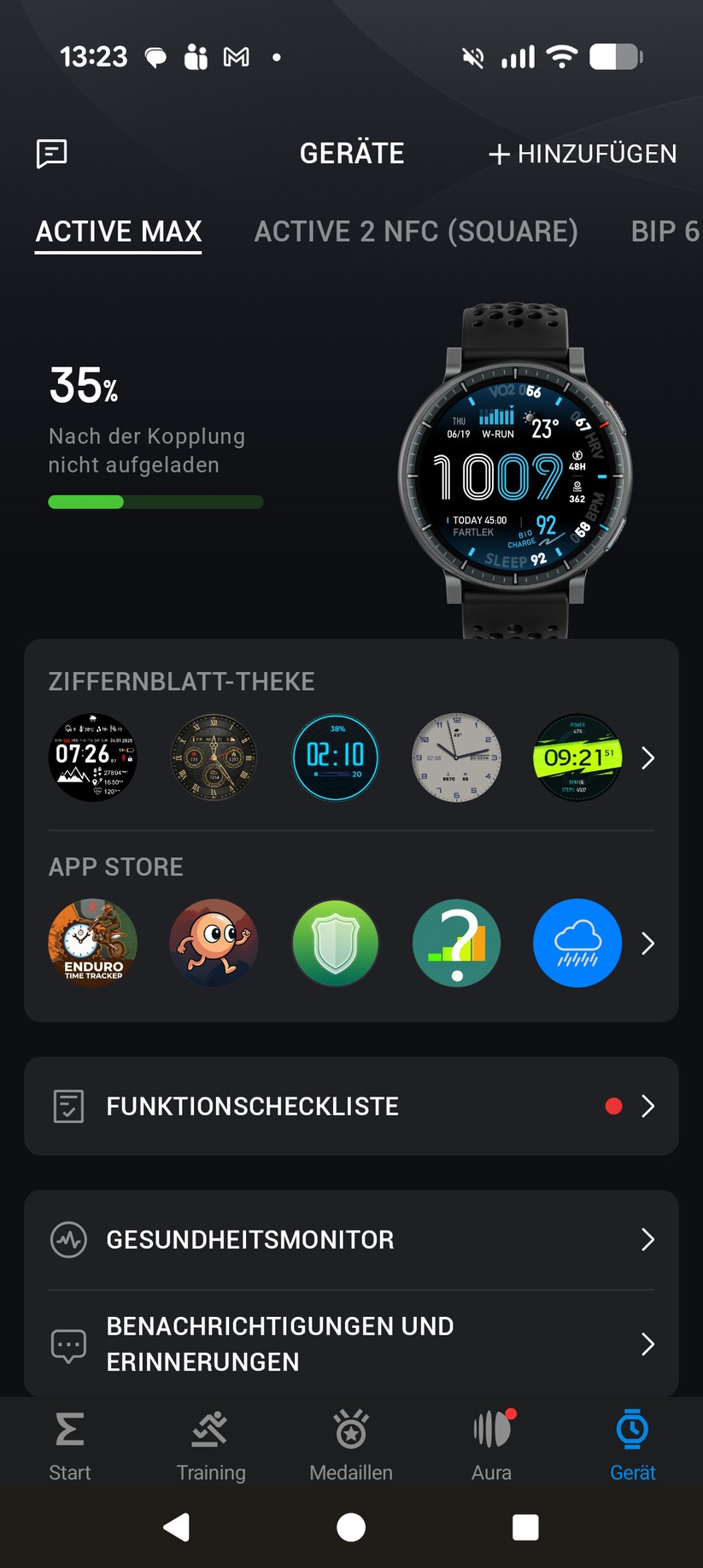Expand the Ziffernblatt-Theke watch face list
This screenshot has height=1568, width=703.
click(647, 758)
